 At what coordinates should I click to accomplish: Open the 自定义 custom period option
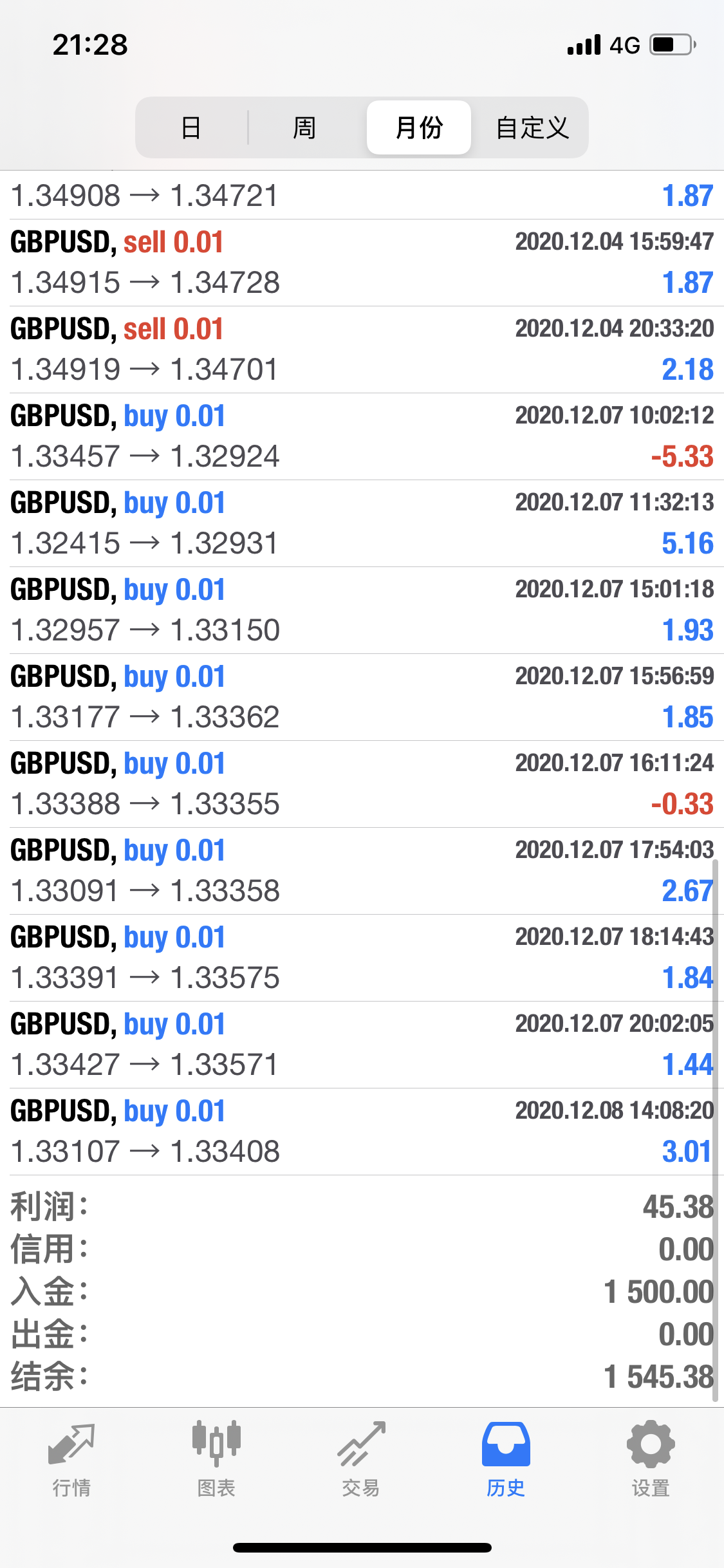[x=532, y=127]
